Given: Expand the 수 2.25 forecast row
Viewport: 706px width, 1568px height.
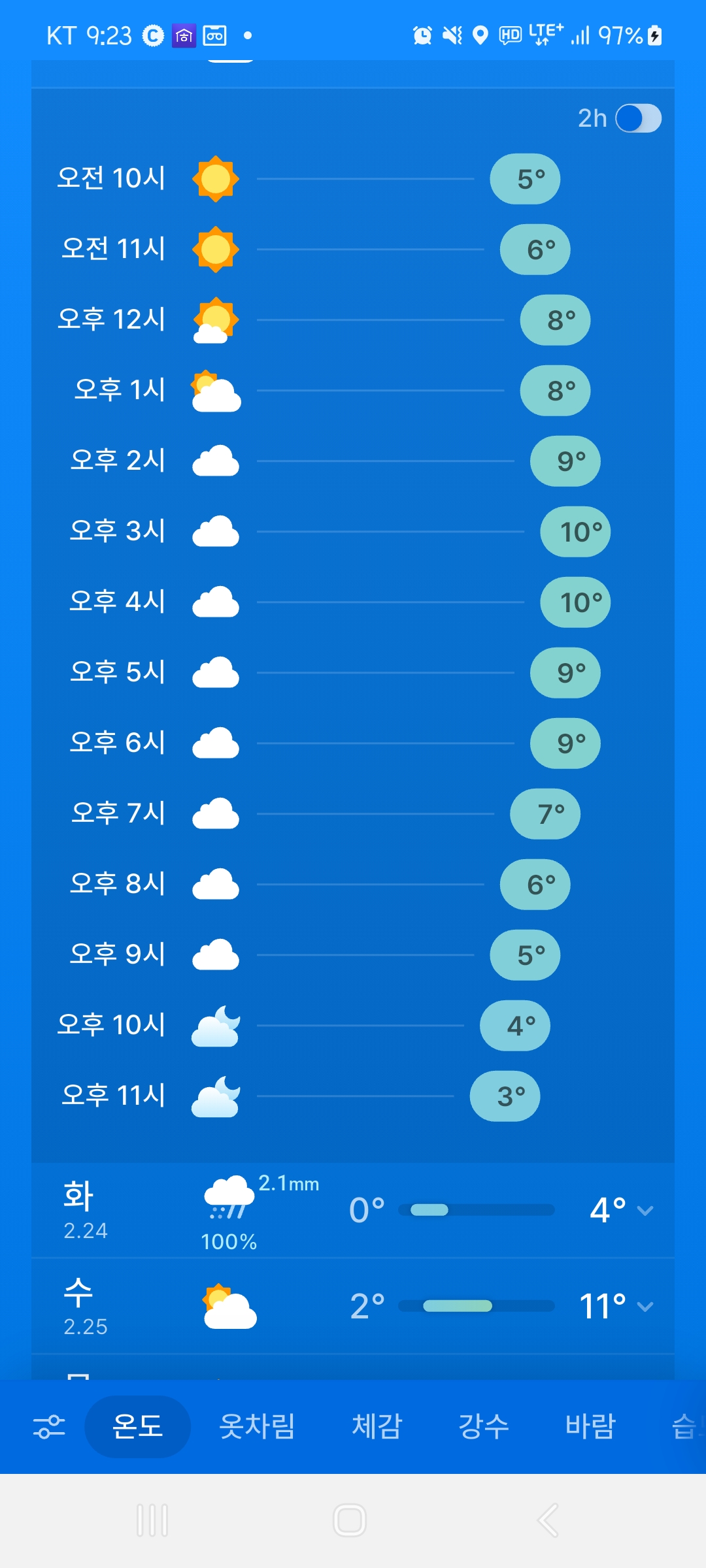Looking at the screenshot, I should pyautogui.click(x=644, y=1307).
